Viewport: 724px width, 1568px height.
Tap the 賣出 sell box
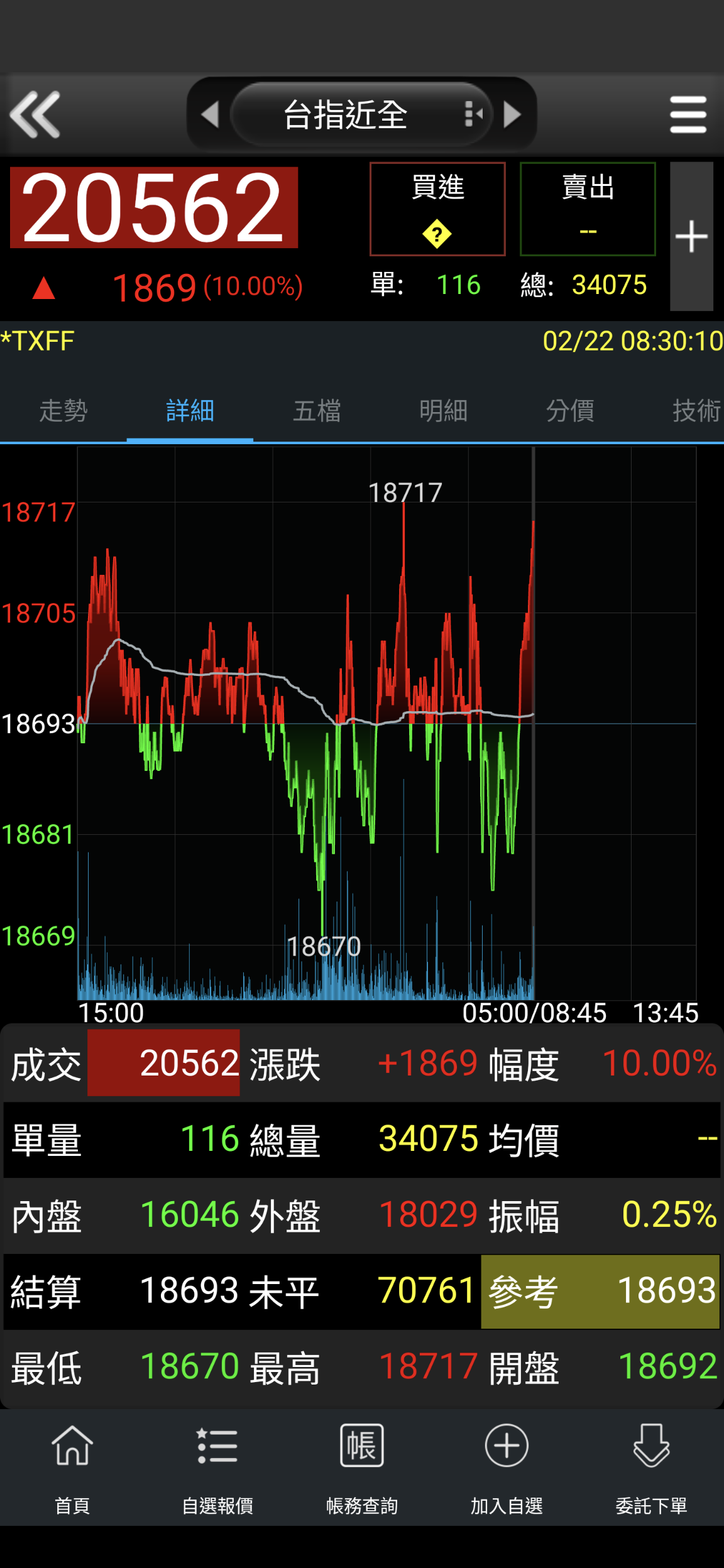click(x=588, y=209)
